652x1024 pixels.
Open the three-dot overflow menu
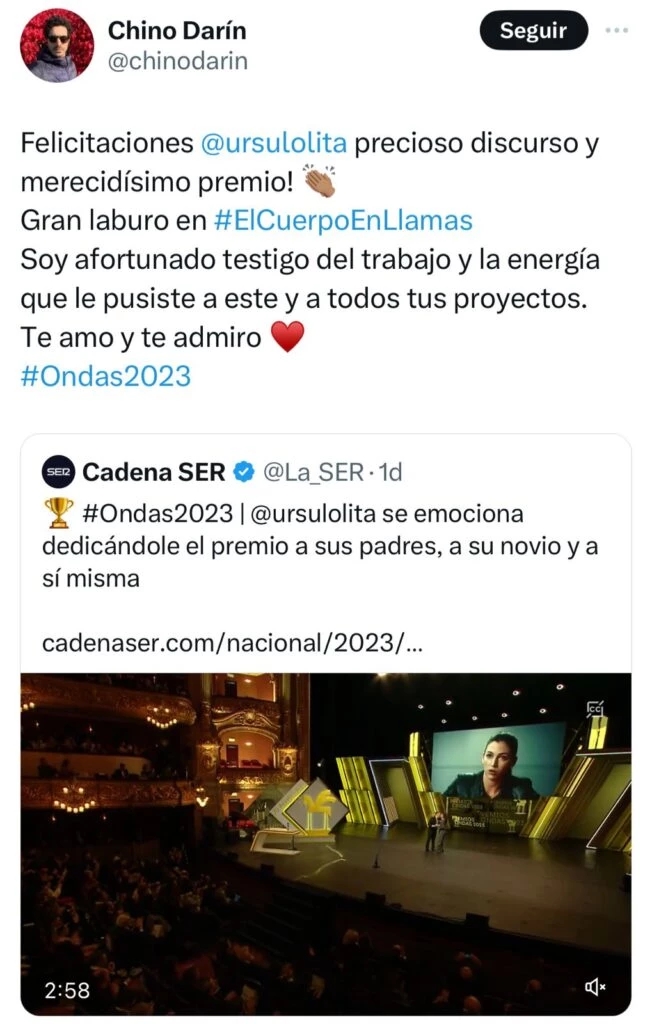(x=618, y=31)
